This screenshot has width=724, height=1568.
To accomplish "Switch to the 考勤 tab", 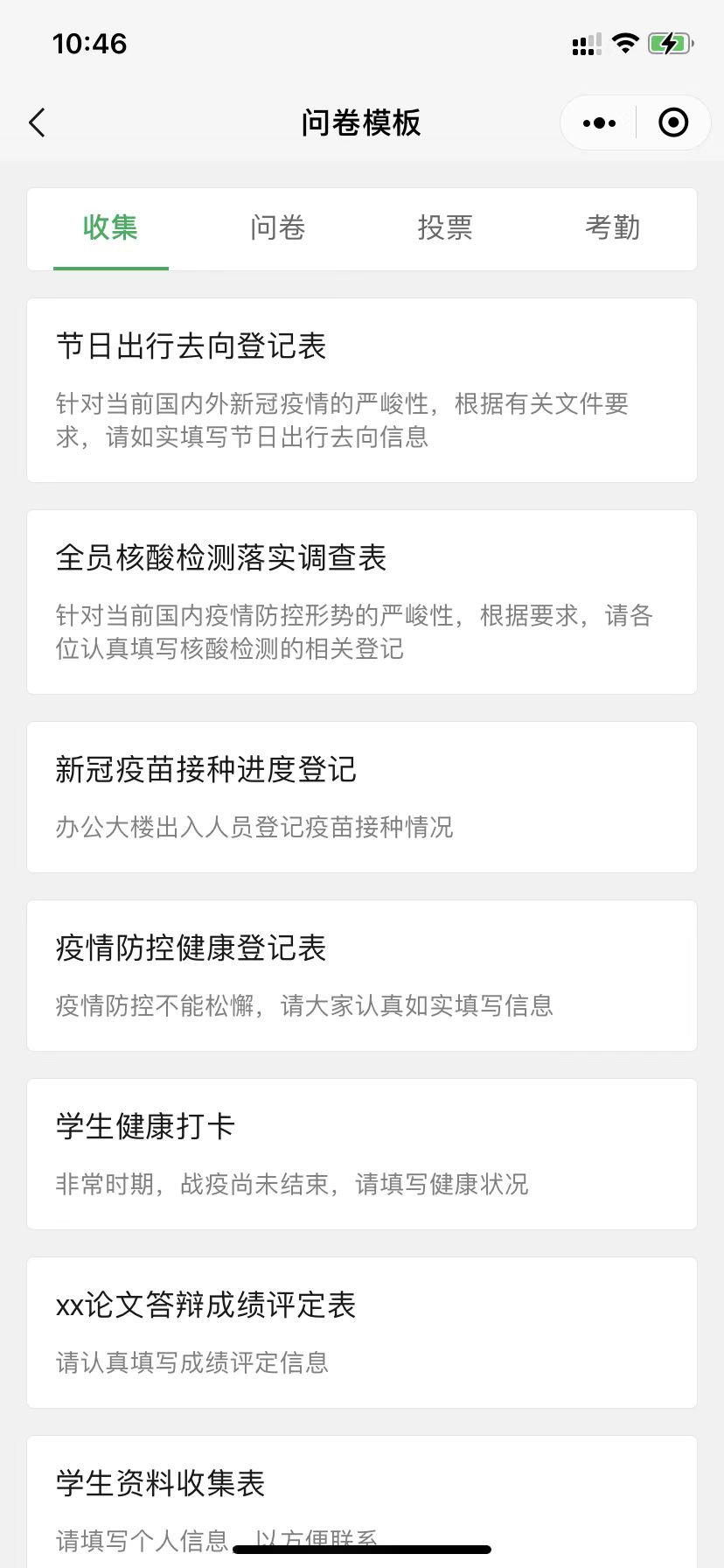I will 613,227.
